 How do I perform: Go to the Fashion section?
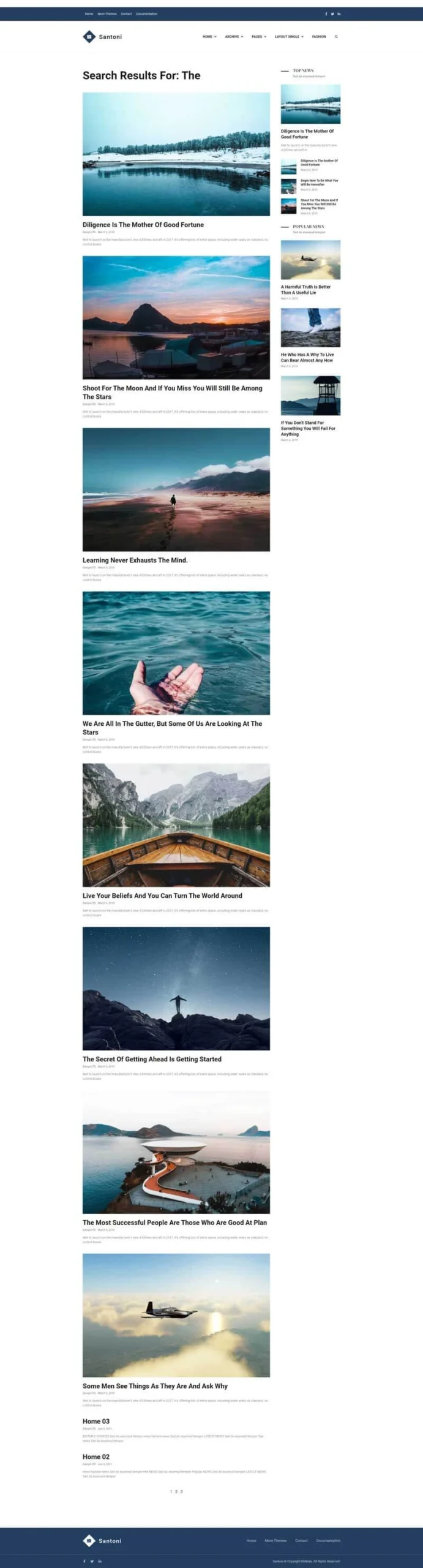coord(319,37)
